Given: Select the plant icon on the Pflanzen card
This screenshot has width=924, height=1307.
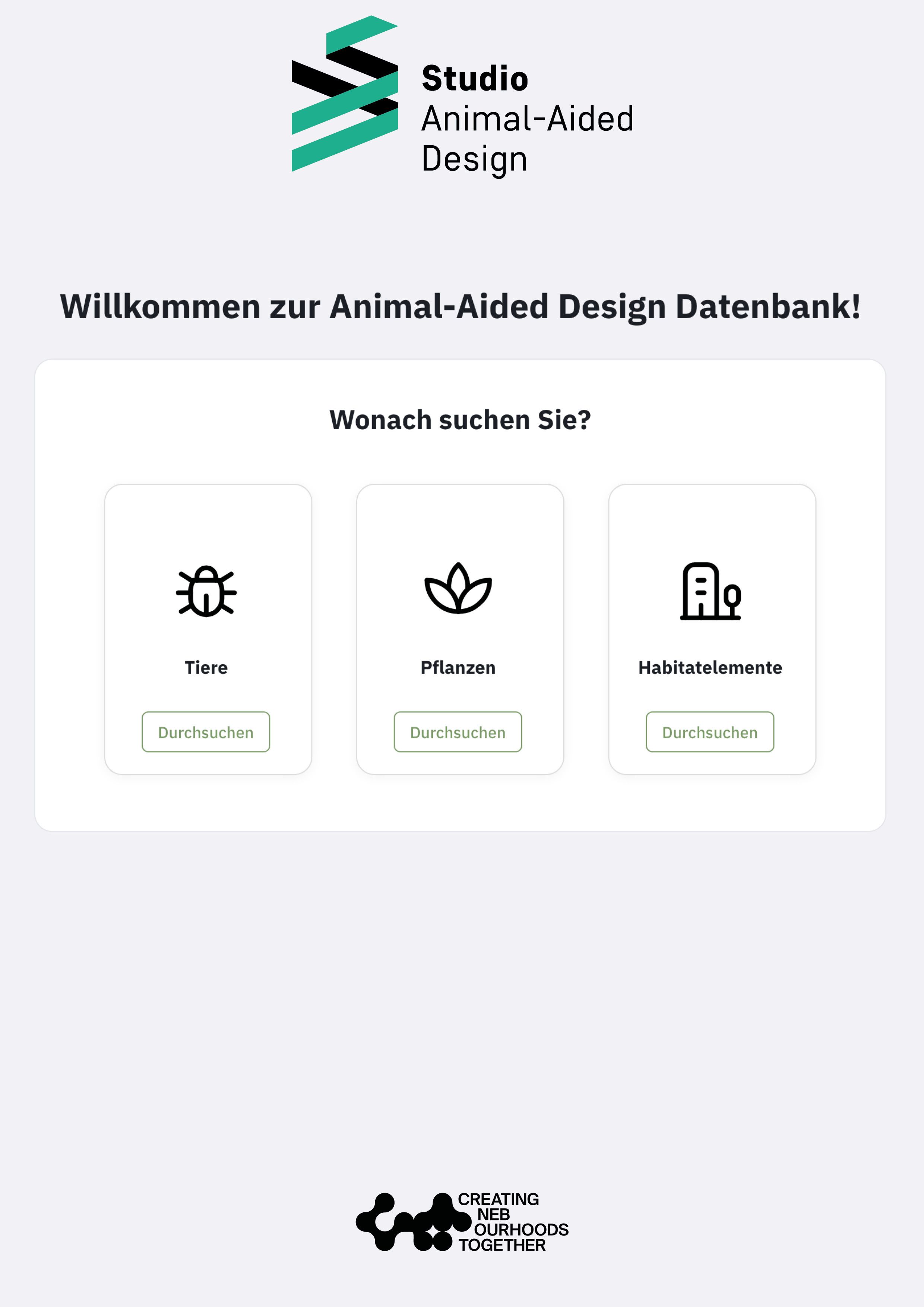Looking at the screenshot, I should click(x=459, y=592).
